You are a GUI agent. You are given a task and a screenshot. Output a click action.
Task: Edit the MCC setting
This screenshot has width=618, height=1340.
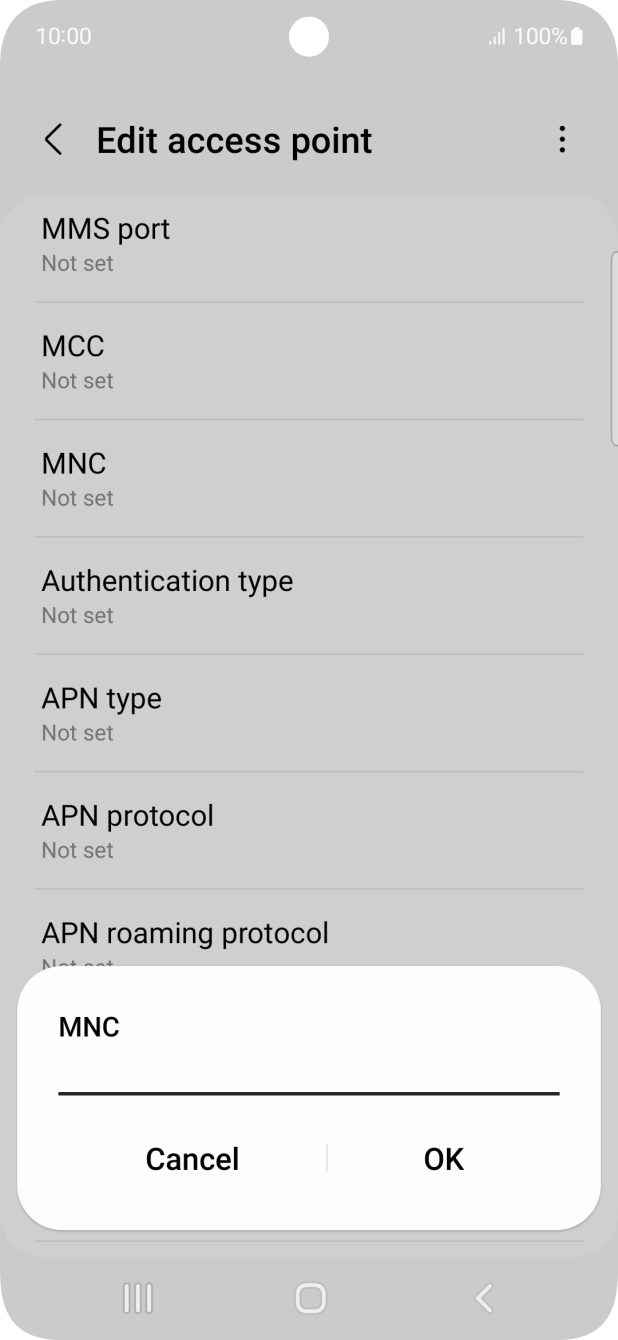308,361
